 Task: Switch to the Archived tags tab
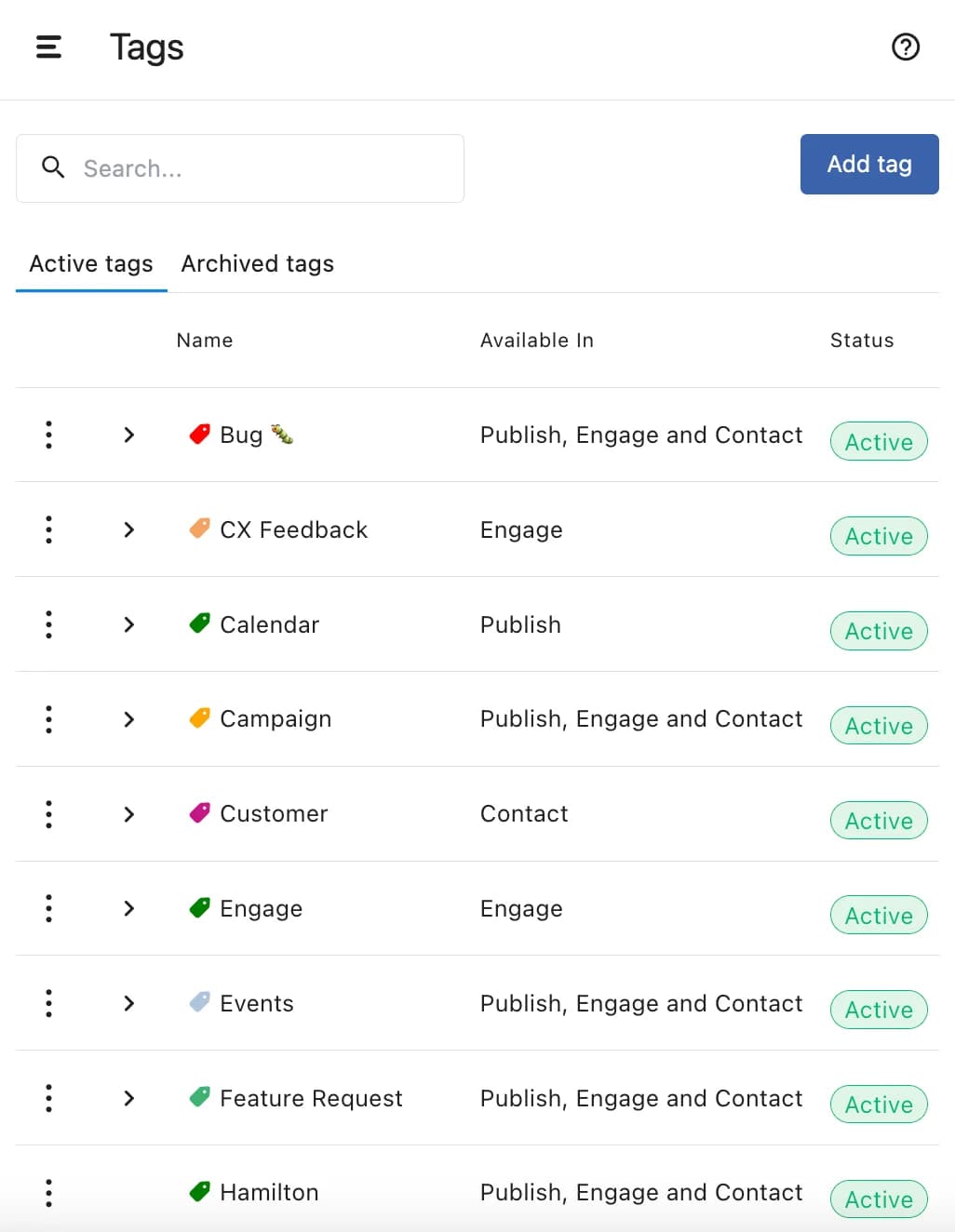[x=257, y=264]
